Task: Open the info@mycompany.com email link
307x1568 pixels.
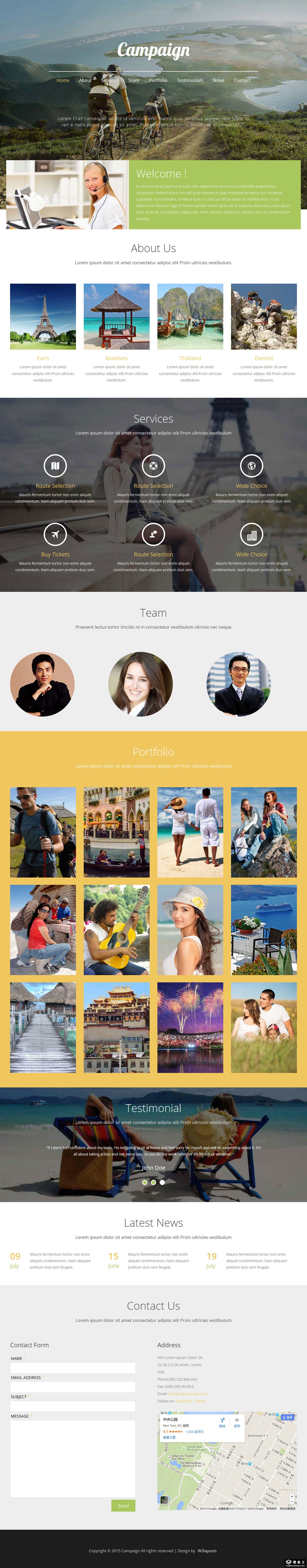Action: 187,1393
